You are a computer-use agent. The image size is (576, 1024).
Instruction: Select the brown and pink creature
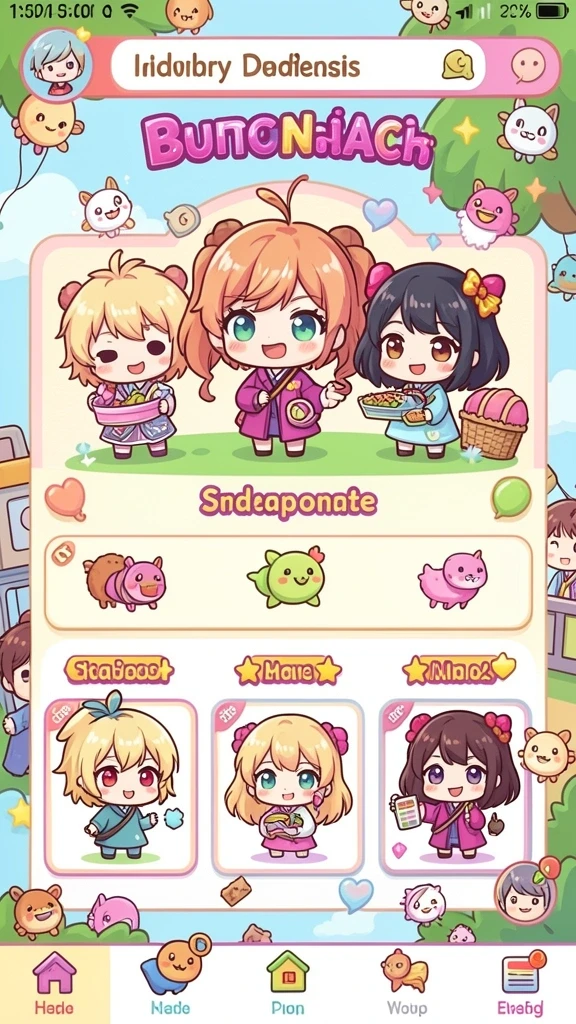[x=124, y=582]
